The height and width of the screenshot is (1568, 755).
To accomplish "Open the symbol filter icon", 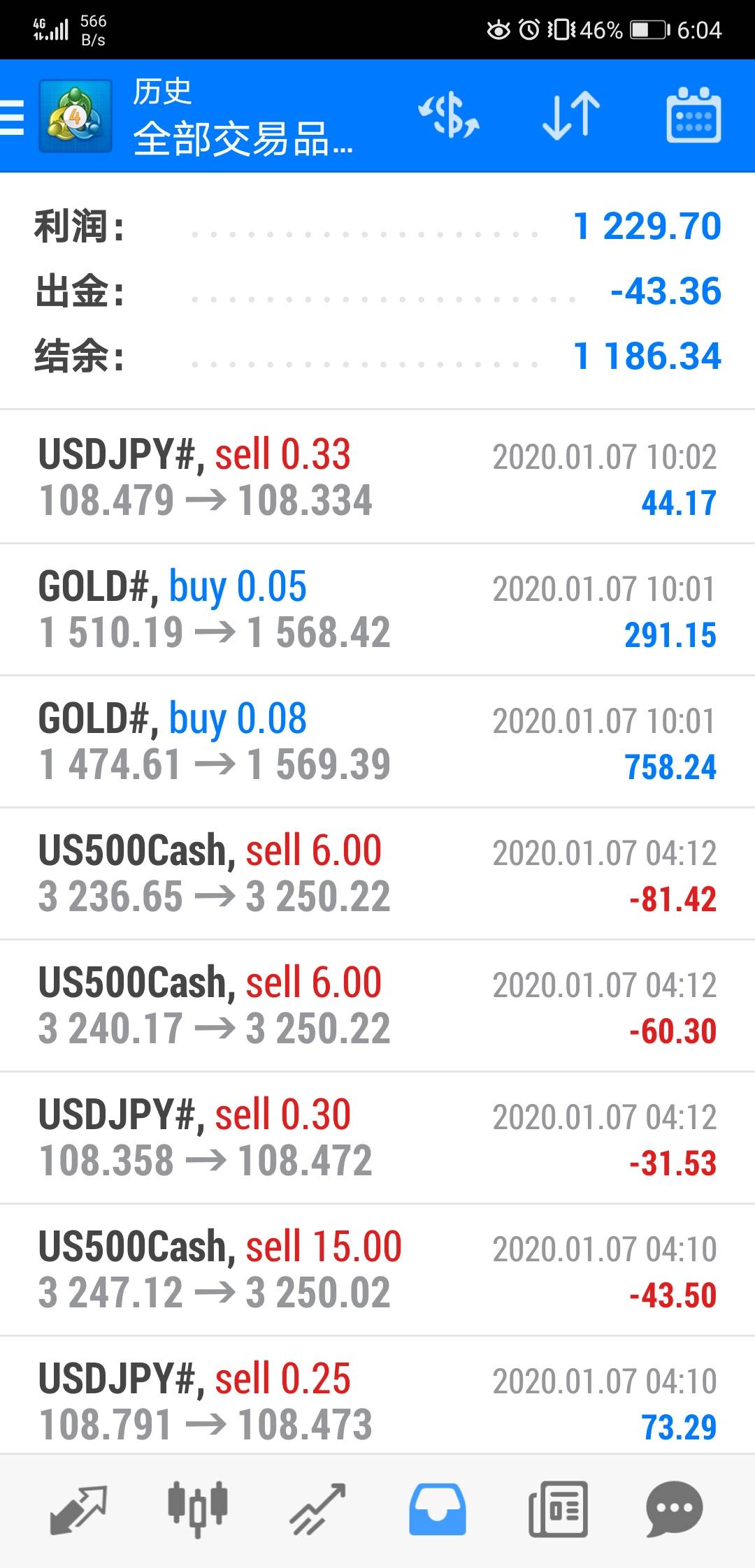I will click(x=449, y=116).
